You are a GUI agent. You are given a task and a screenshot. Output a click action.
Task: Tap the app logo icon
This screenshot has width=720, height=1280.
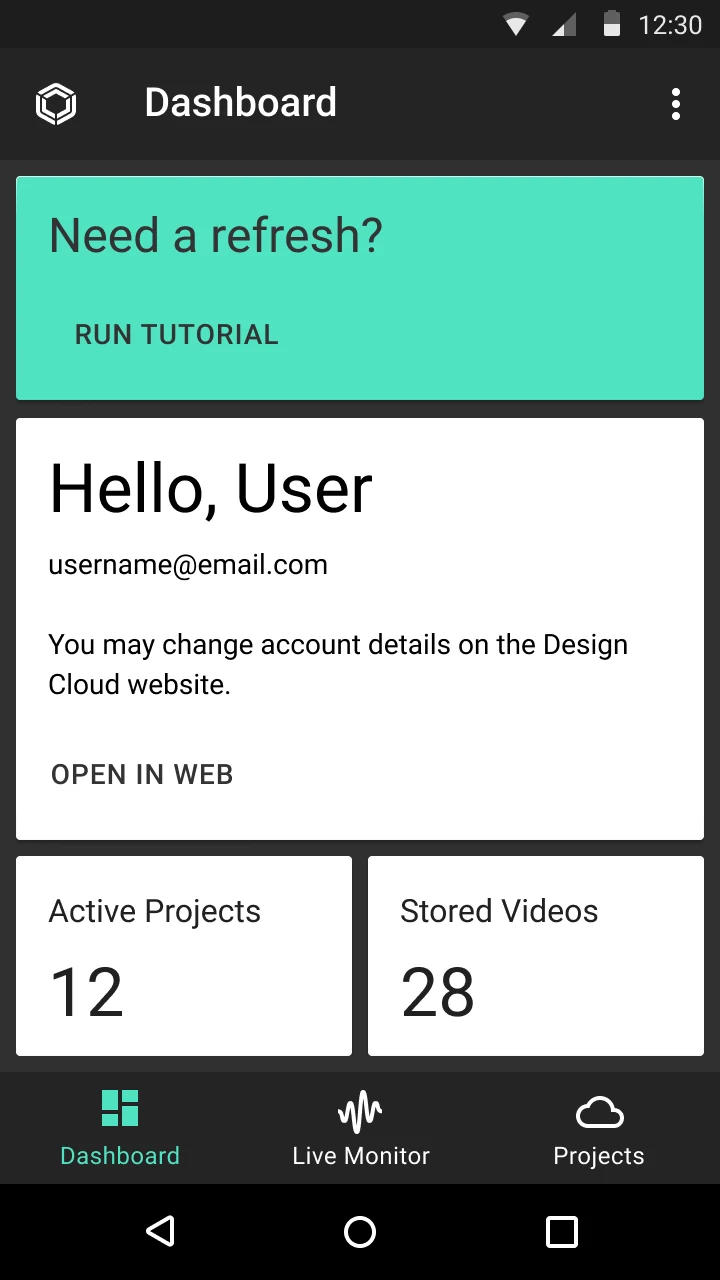click(56, 104)
